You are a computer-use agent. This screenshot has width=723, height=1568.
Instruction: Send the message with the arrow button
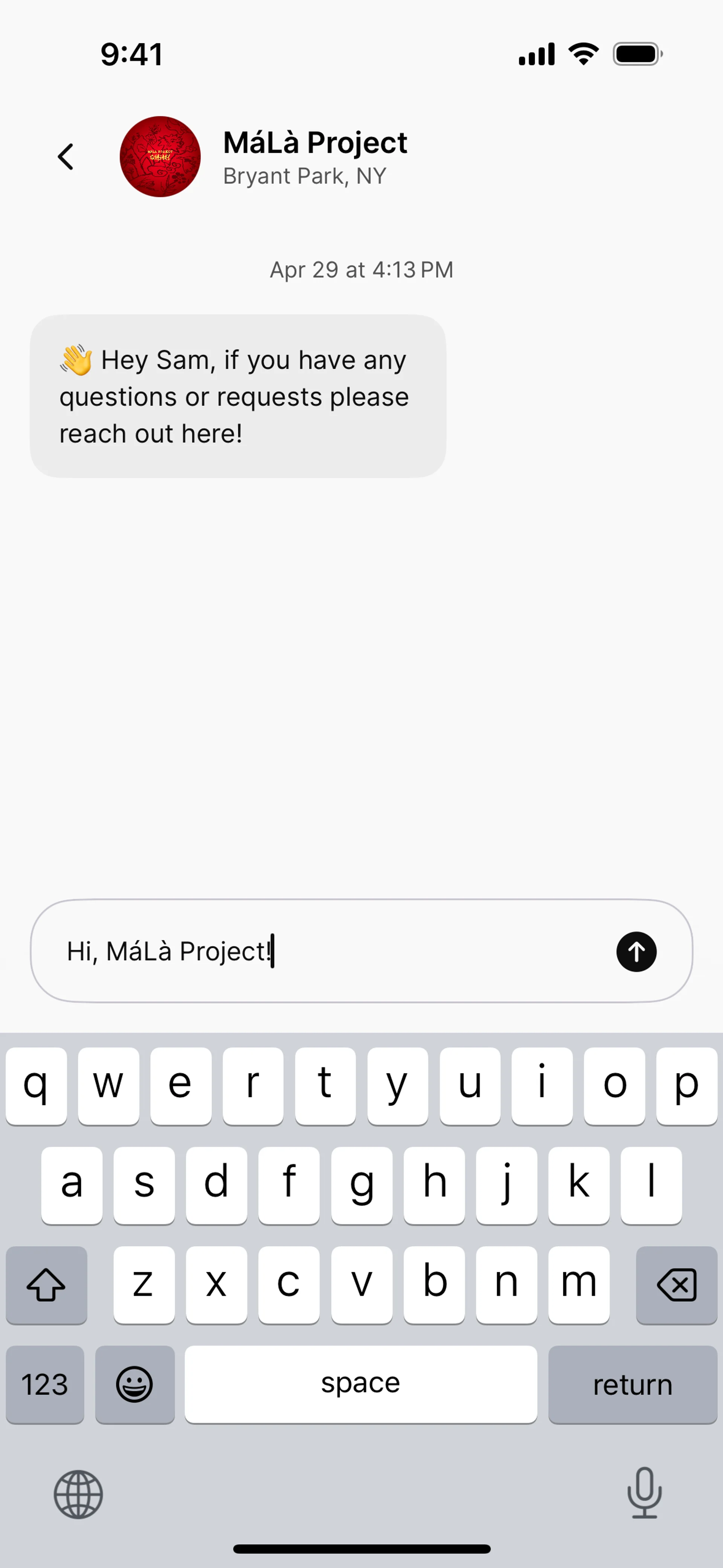636,951
